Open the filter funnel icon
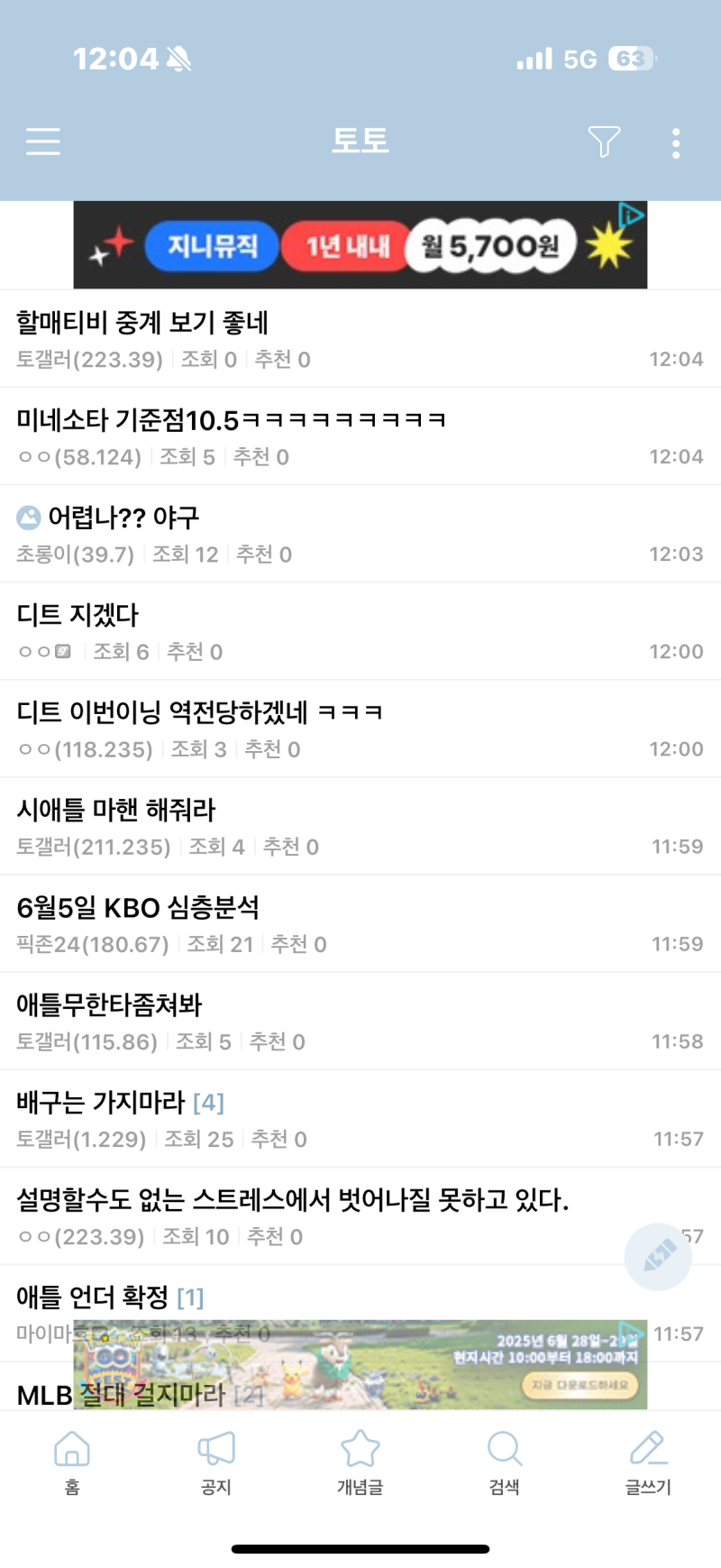 coord(604,142)
